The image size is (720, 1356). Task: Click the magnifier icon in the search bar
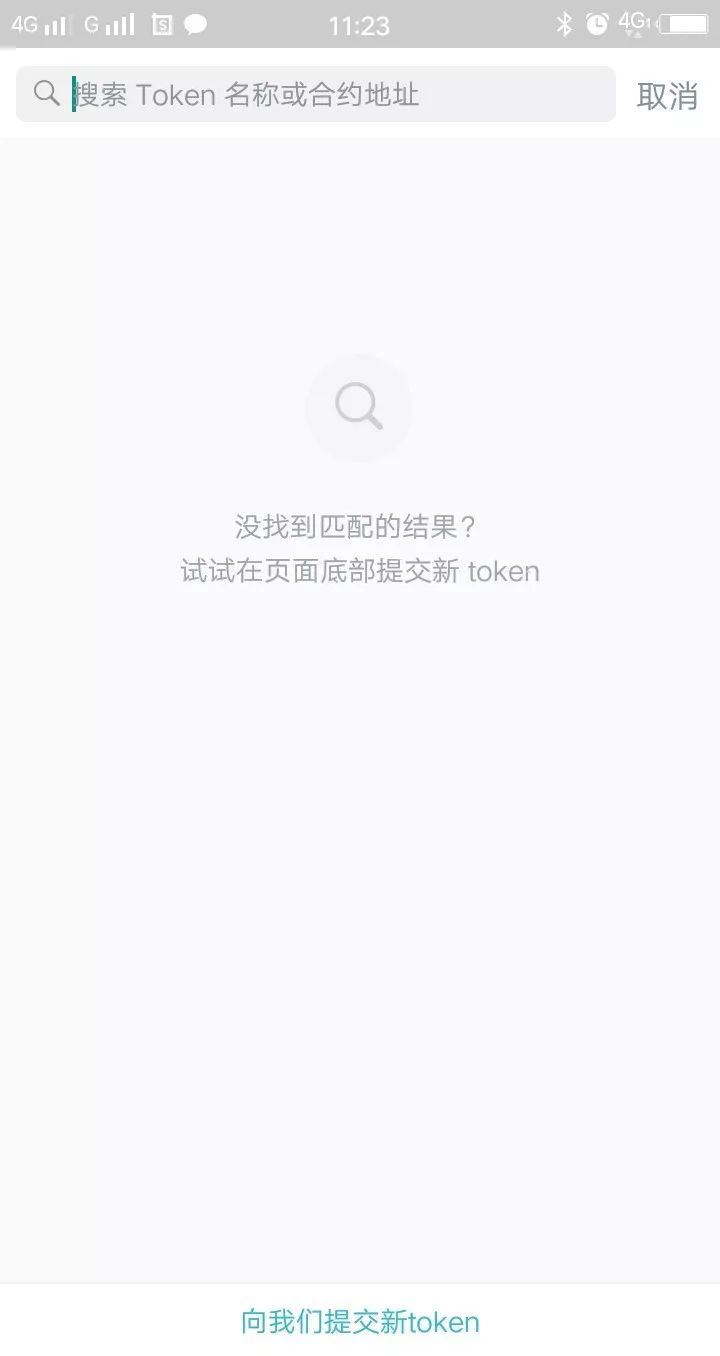(x=46, y=94)
